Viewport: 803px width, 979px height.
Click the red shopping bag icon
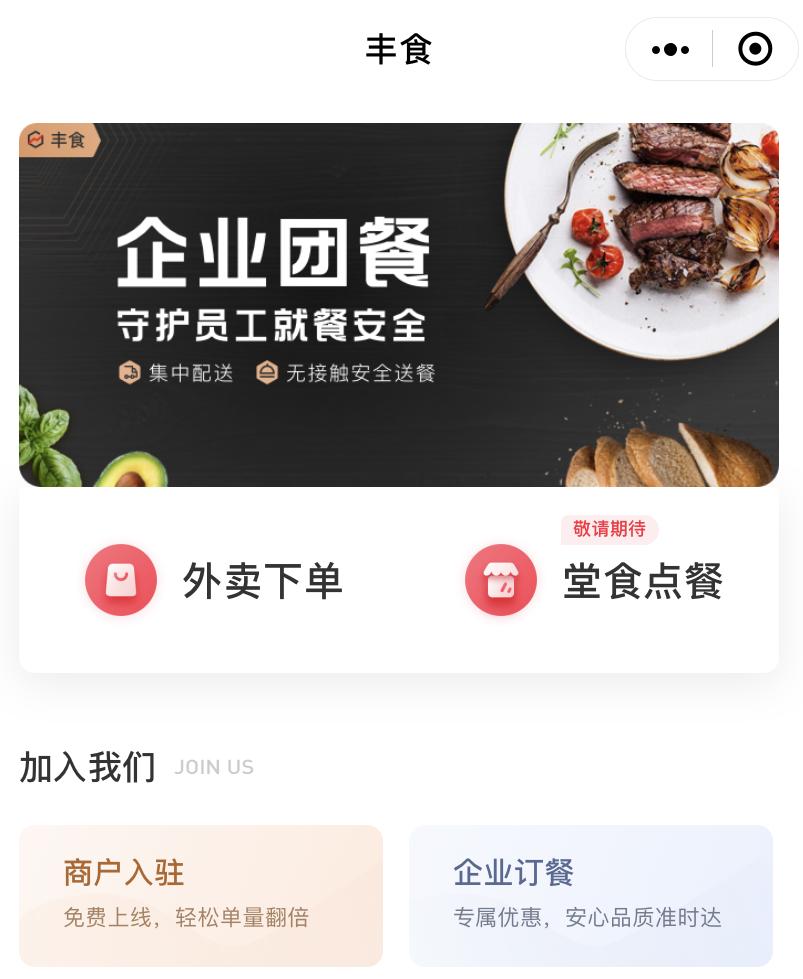point(121,580)
